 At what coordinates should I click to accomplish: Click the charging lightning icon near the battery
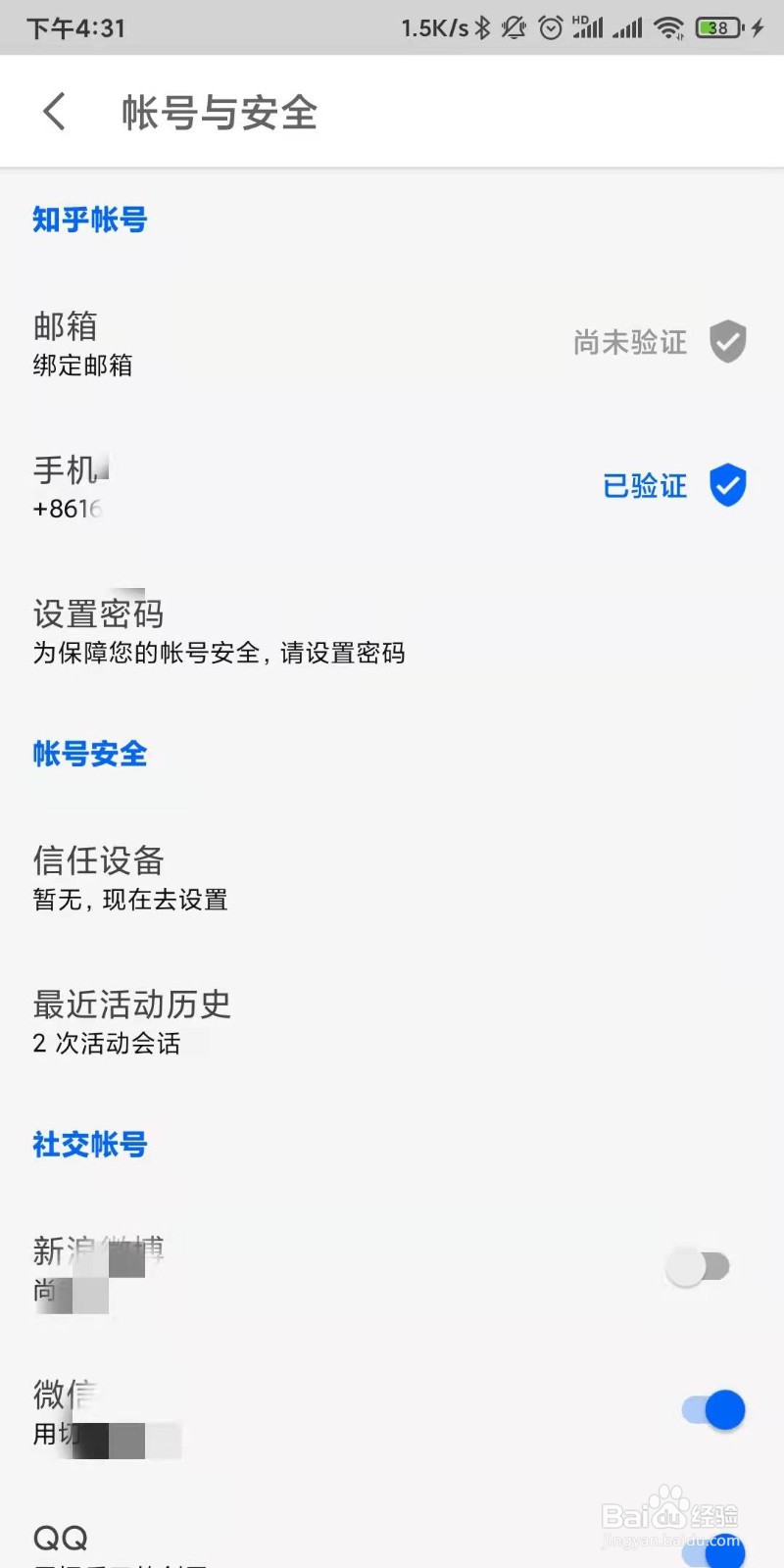pos(757,26)
